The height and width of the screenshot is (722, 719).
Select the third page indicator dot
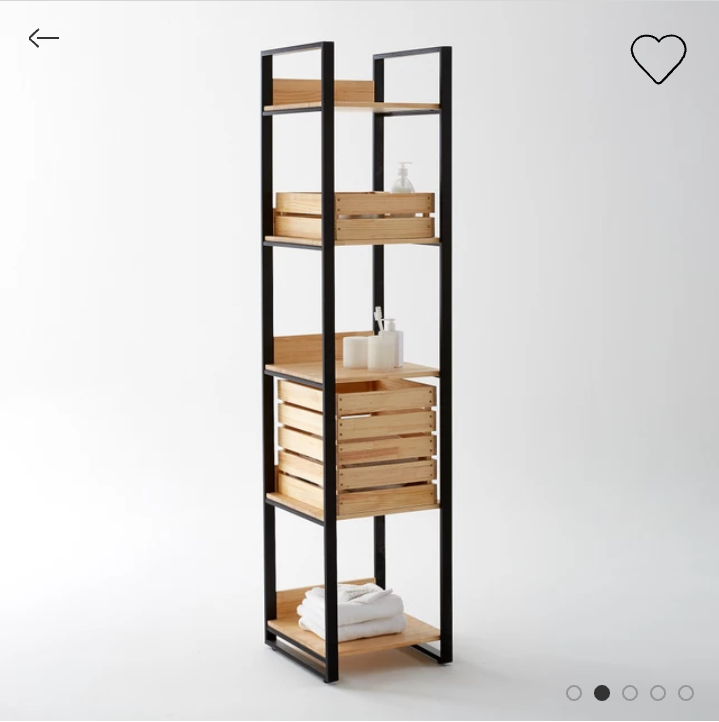click(630, 692)
